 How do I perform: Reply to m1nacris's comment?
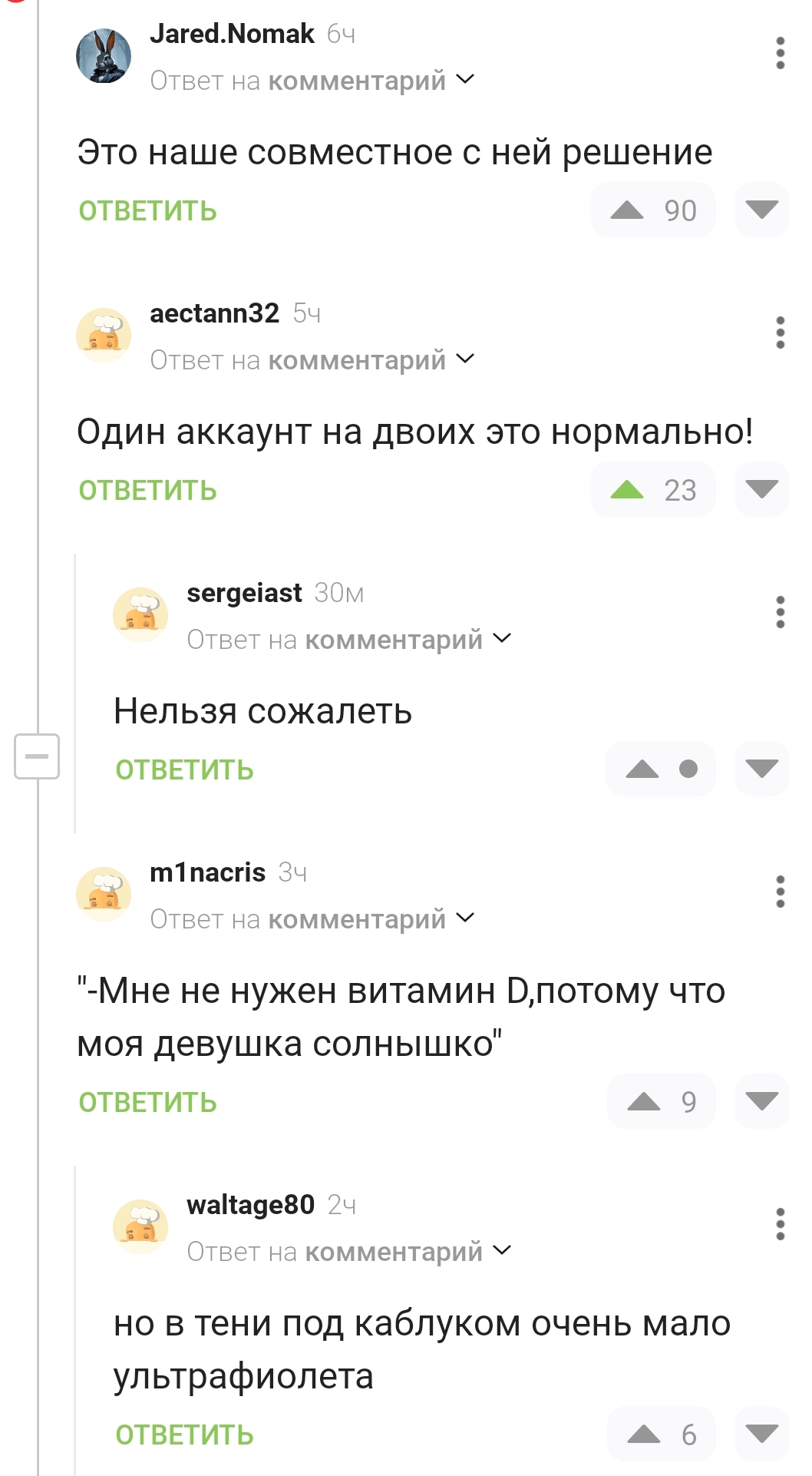(147, 1103)
